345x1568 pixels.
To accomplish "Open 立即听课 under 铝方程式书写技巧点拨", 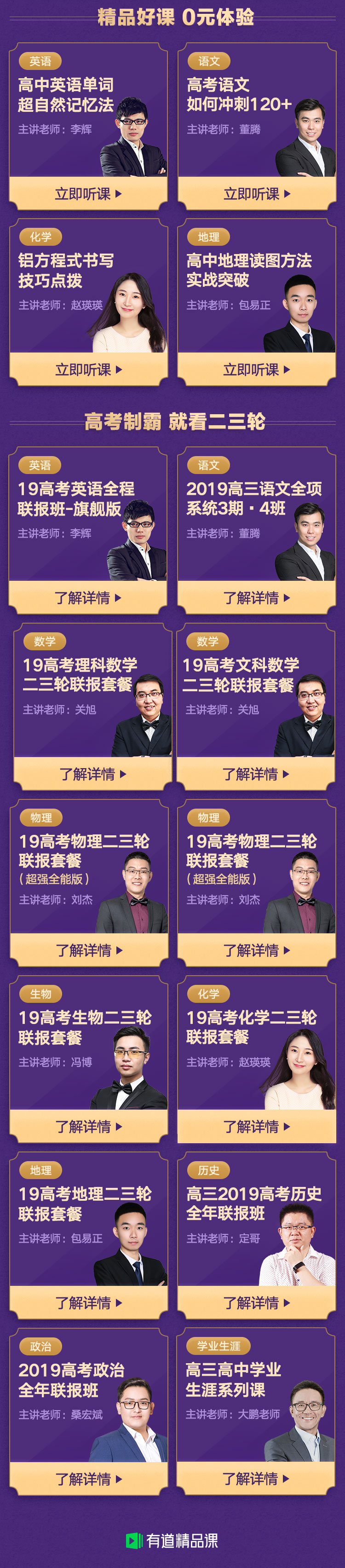I will pos(88,370).
